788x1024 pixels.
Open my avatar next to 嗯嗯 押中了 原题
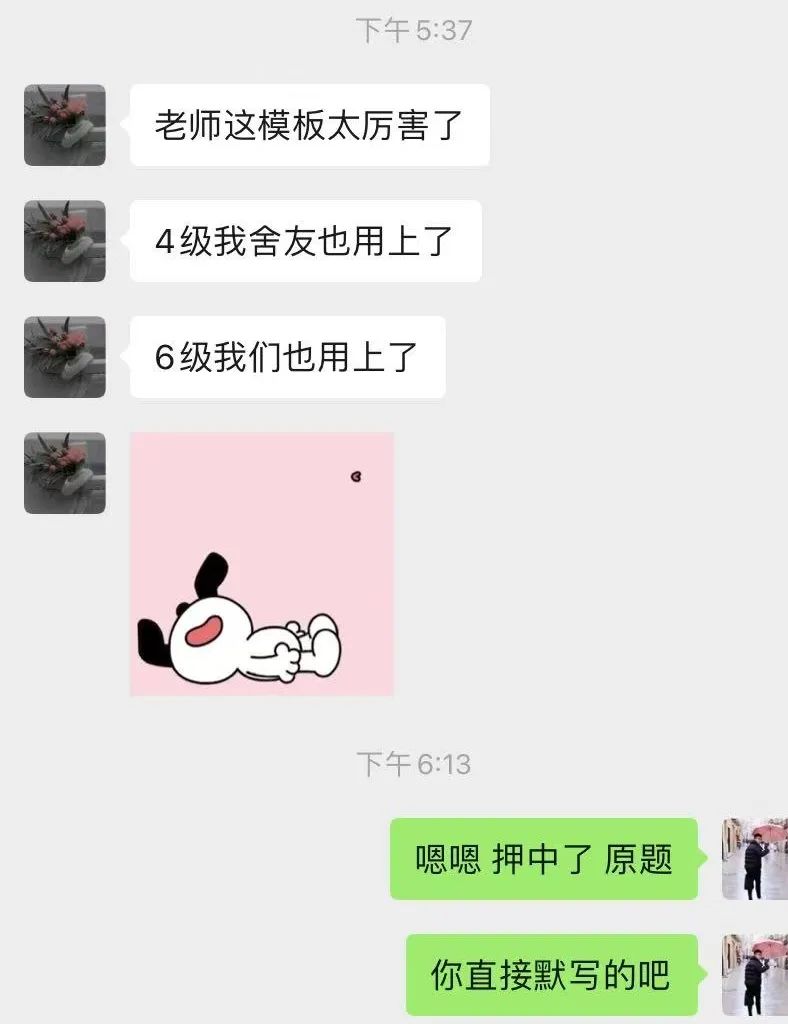pyautogui.click(x=754, y=859)
